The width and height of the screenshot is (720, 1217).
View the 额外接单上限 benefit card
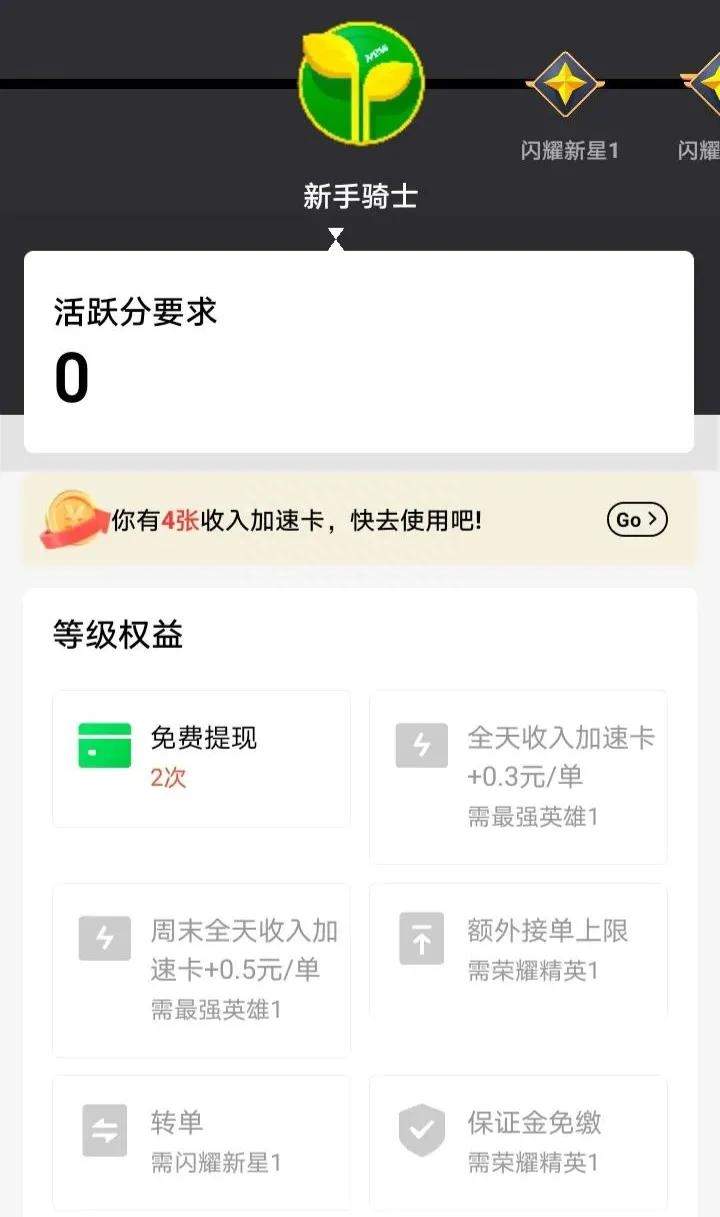tap(518, 950)
